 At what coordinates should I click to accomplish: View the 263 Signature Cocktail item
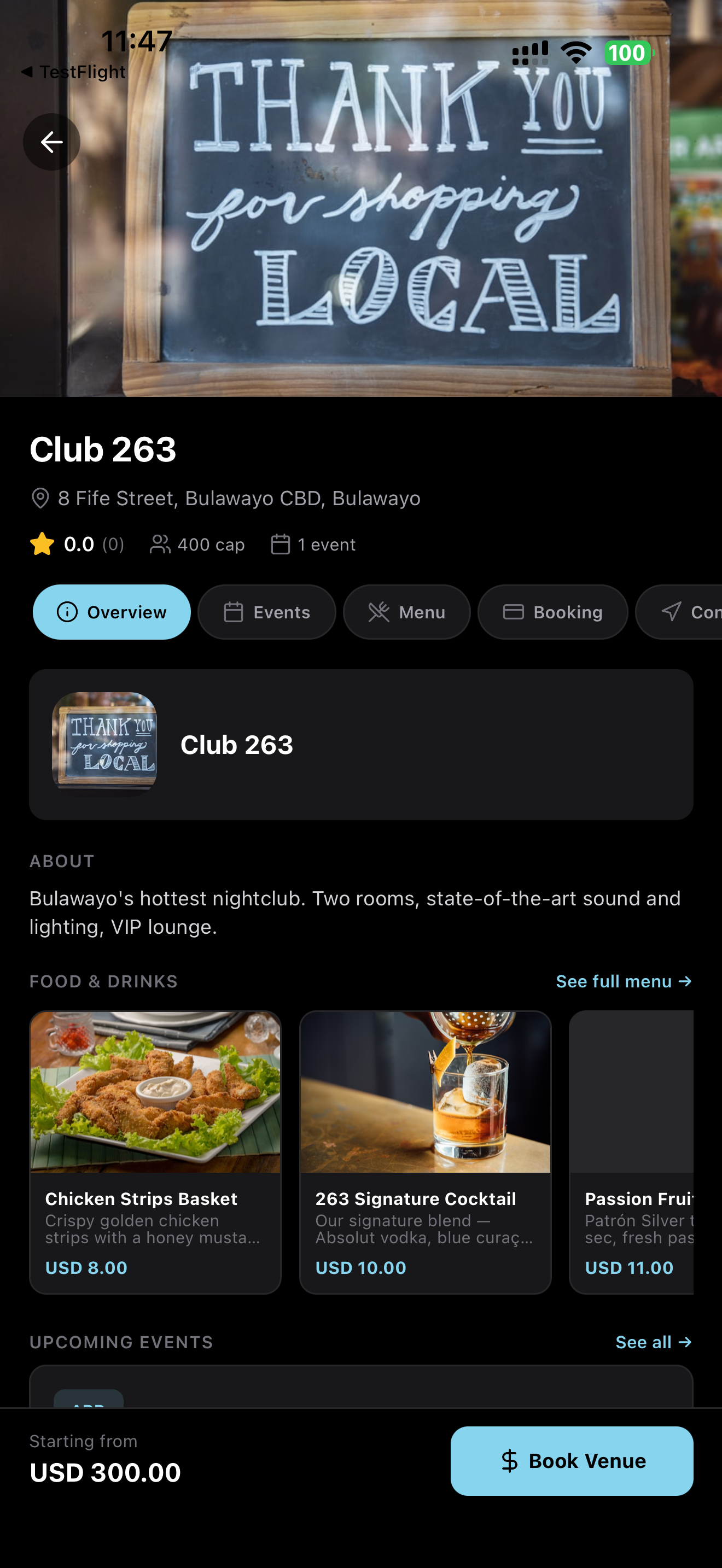pos(425,1151)
